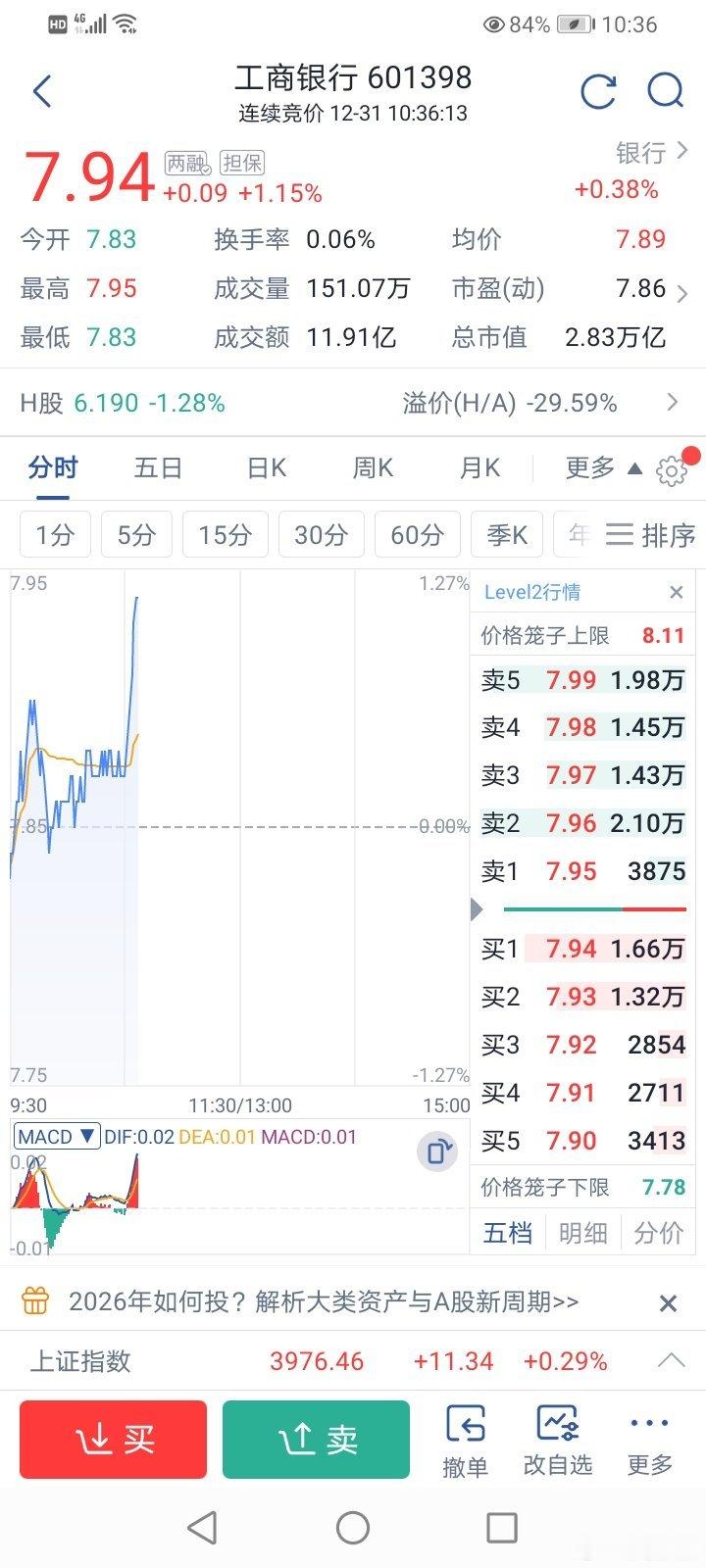Tap the Android home circle button
Viewport: 706px width, 1568px height.
click(x=351, y=1527)
